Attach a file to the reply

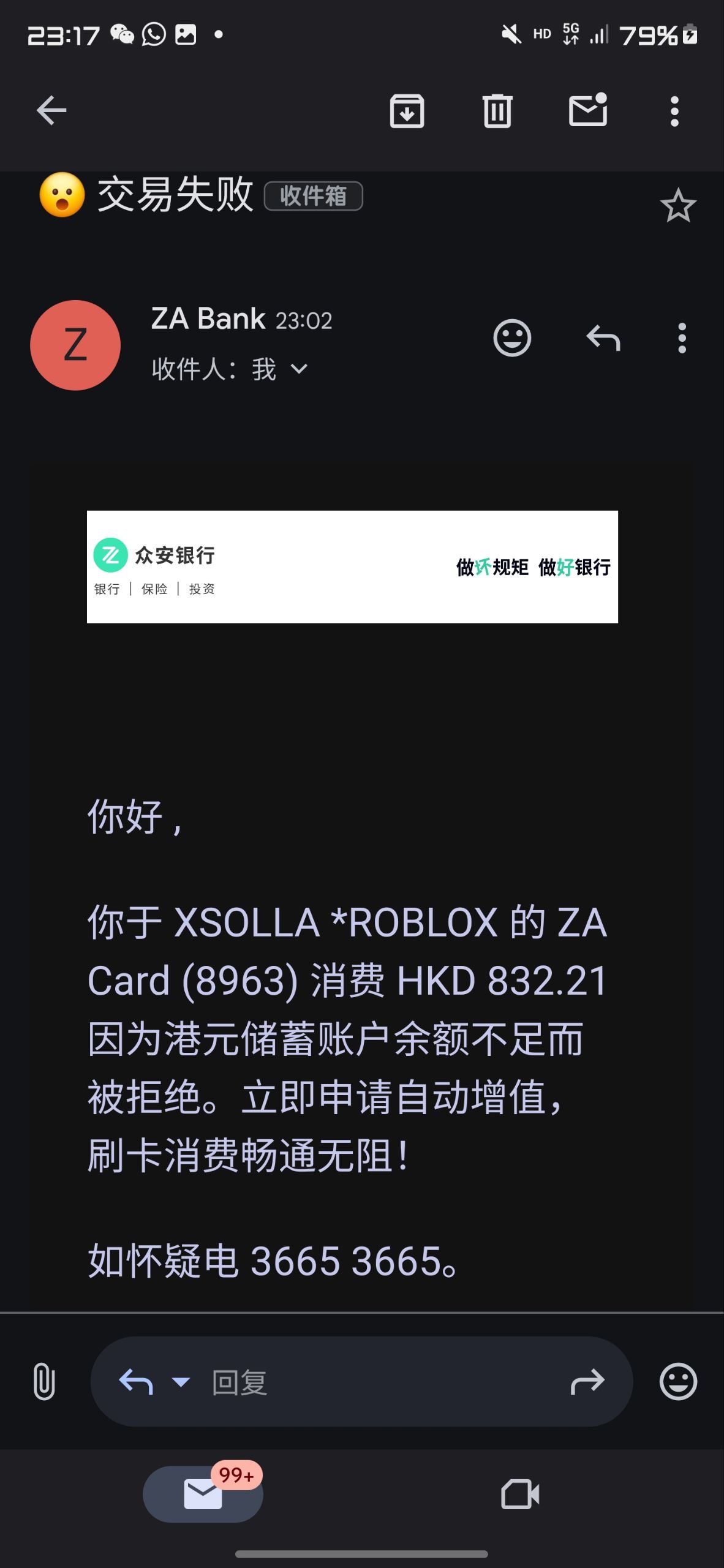pos(43,1382)
